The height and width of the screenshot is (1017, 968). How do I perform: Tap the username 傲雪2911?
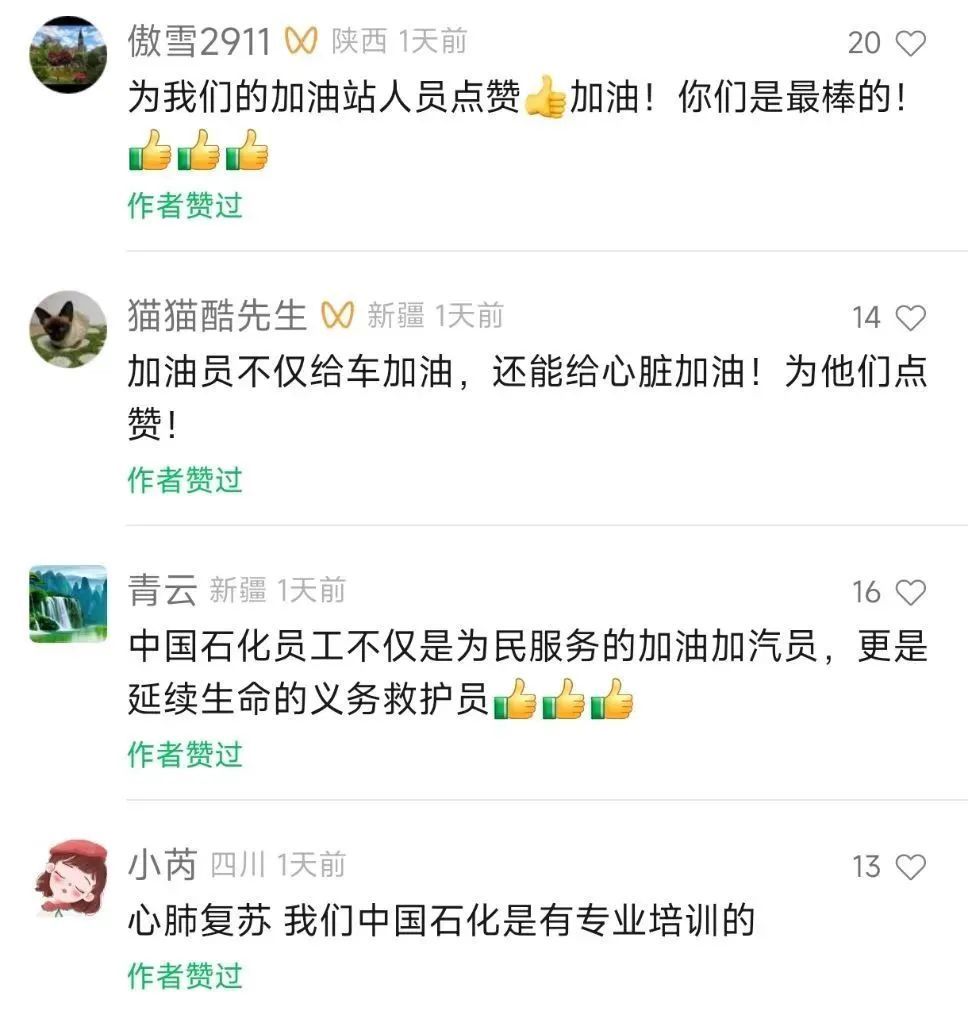click(x=199, y=42)
